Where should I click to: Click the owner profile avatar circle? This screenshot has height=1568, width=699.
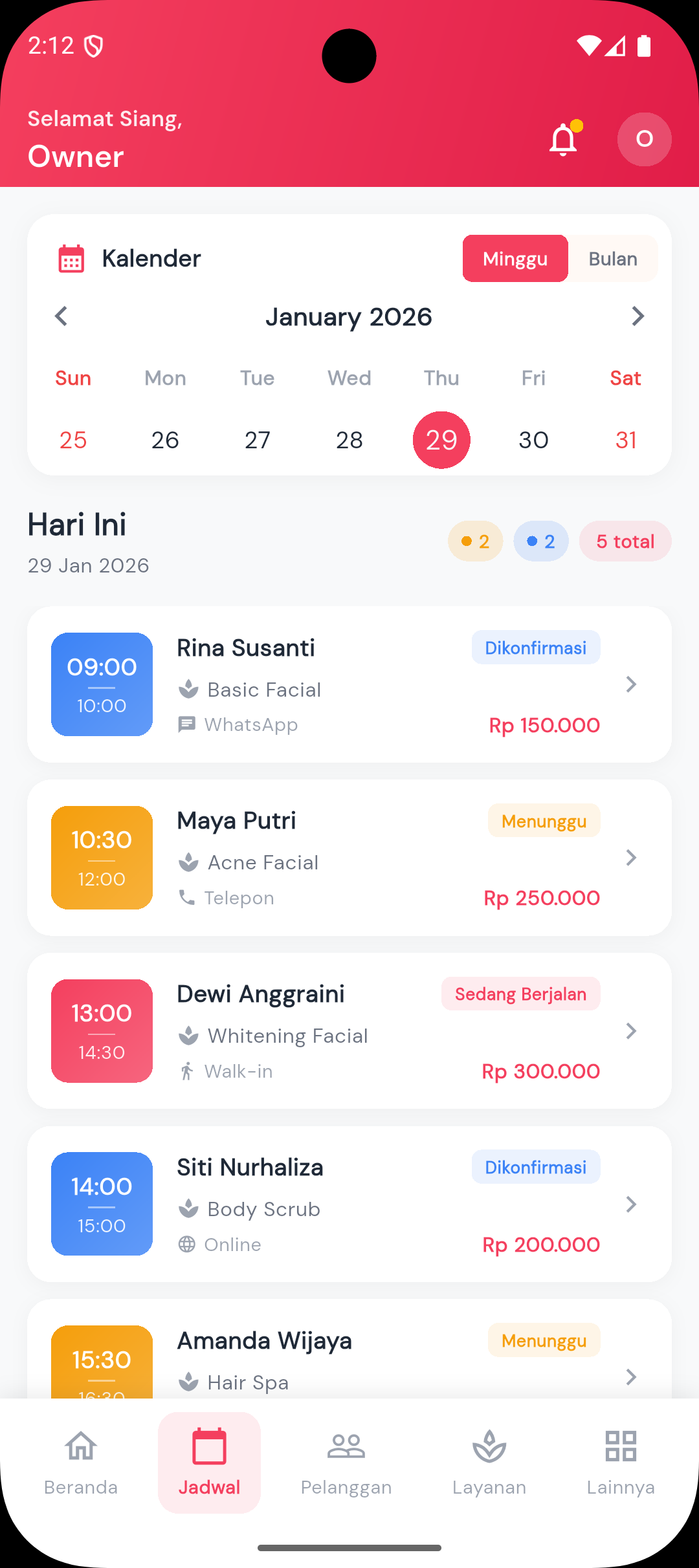[x=644, y=139]
